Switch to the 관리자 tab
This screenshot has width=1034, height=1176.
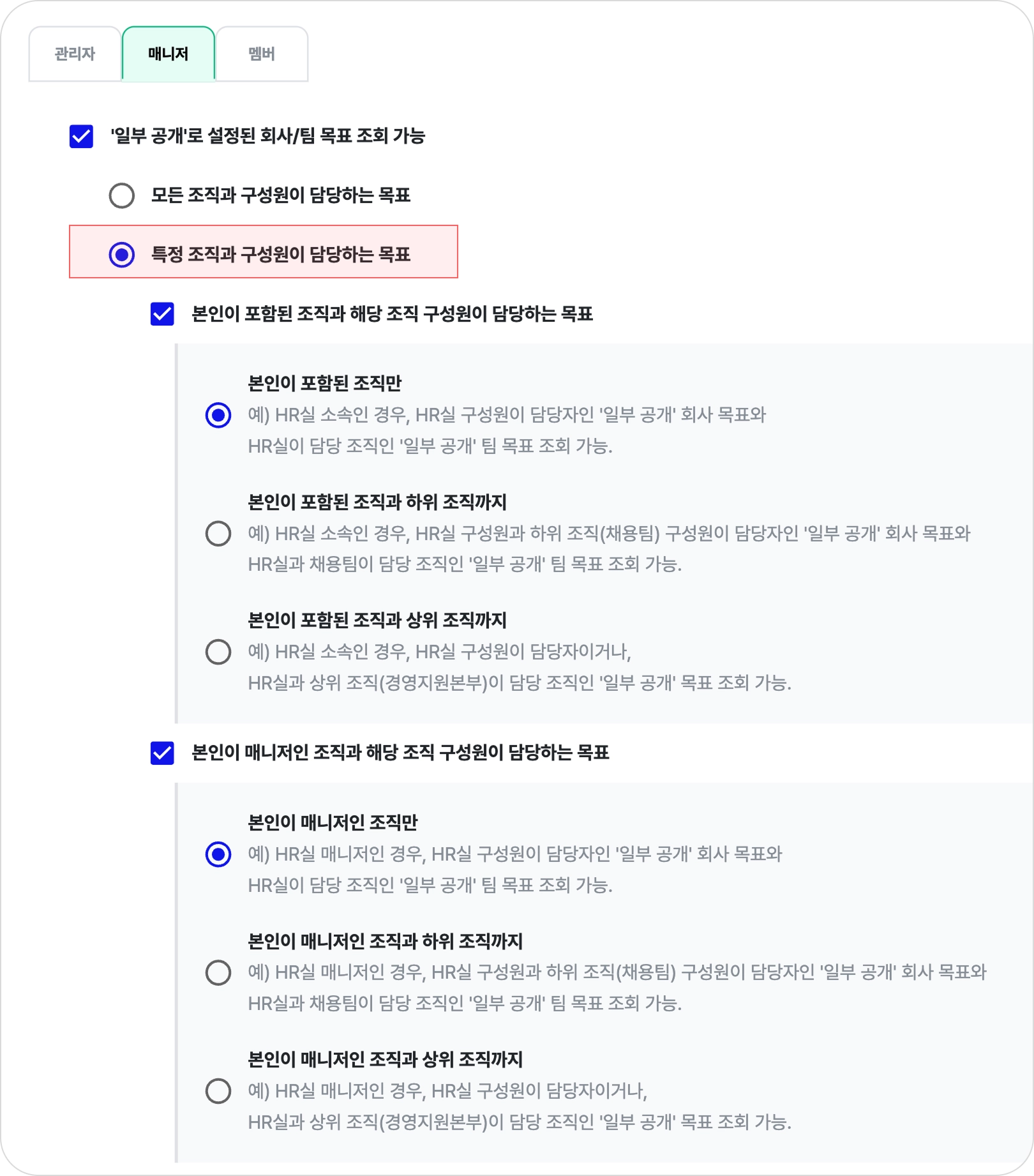75,54
